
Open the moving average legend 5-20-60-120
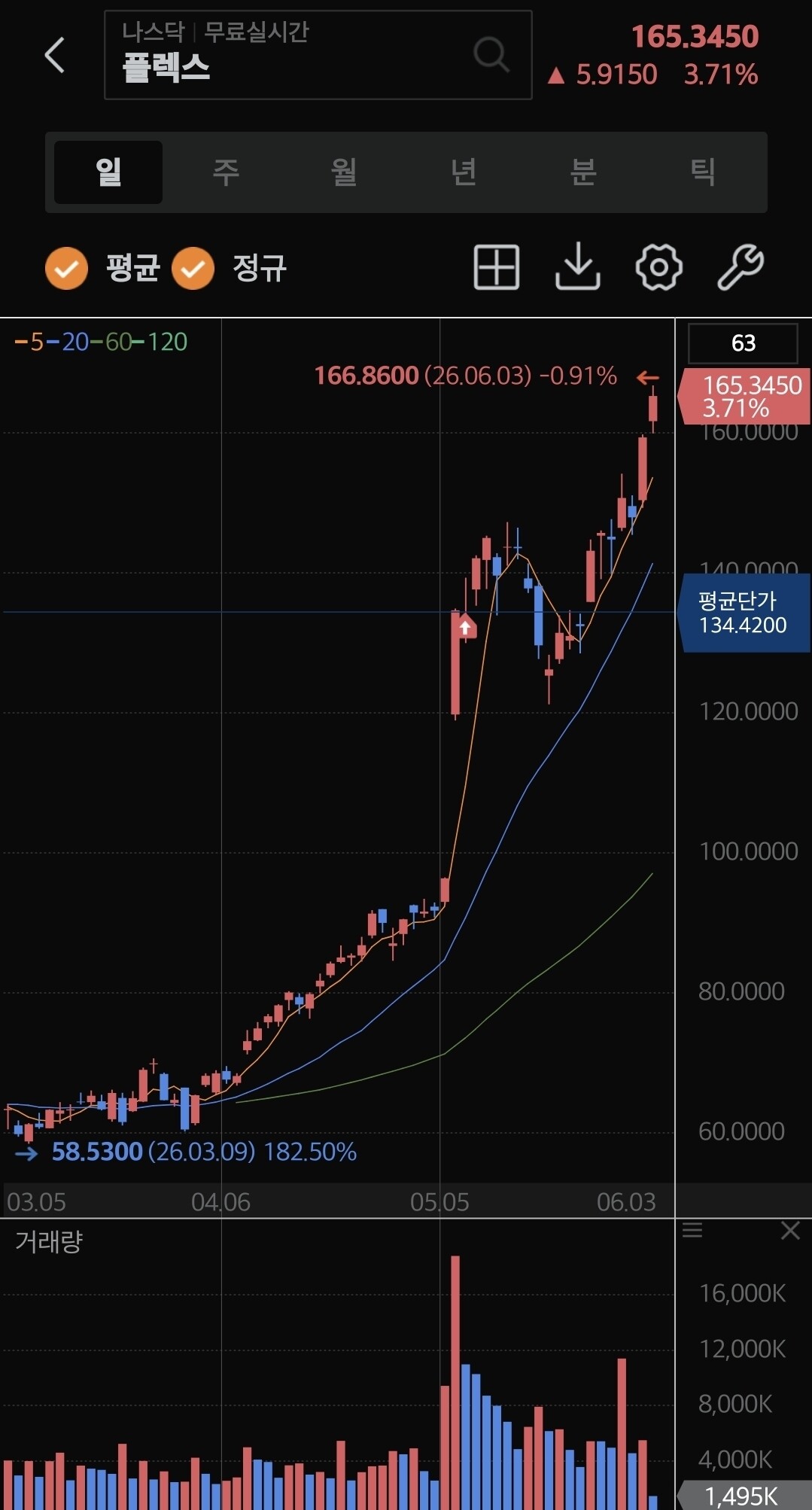click(101, 342)
